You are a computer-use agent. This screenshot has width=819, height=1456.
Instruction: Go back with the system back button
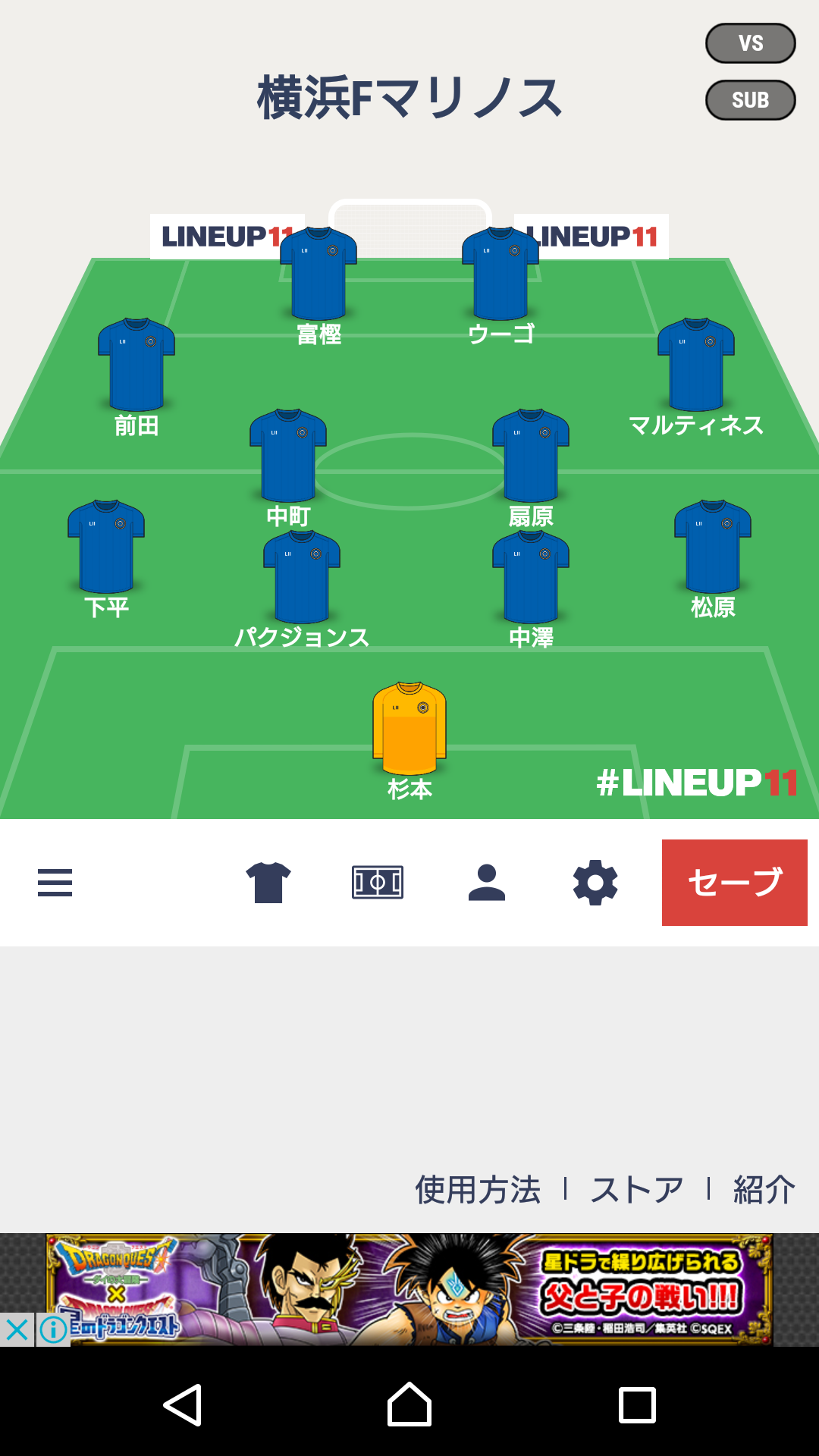pos(183,1405)
